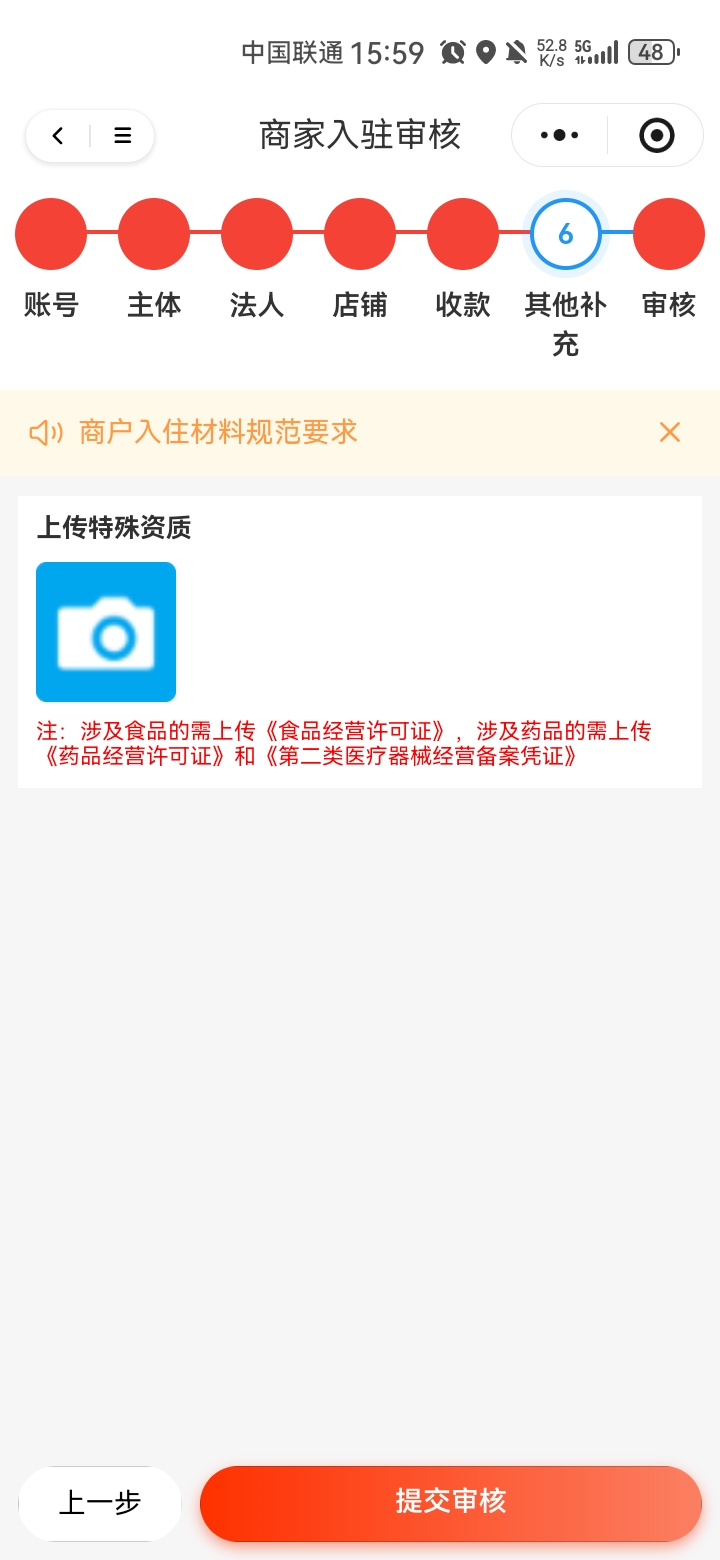
Task: Tap the camera icon to upload special qualifications
Action: coord(105,631)
